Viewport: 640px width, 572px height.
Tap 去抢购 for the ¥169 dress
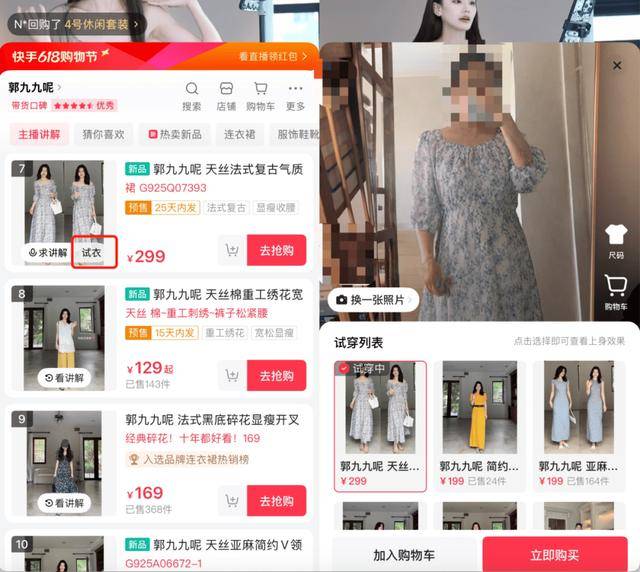pyautogui.click(x=276, y=500)
